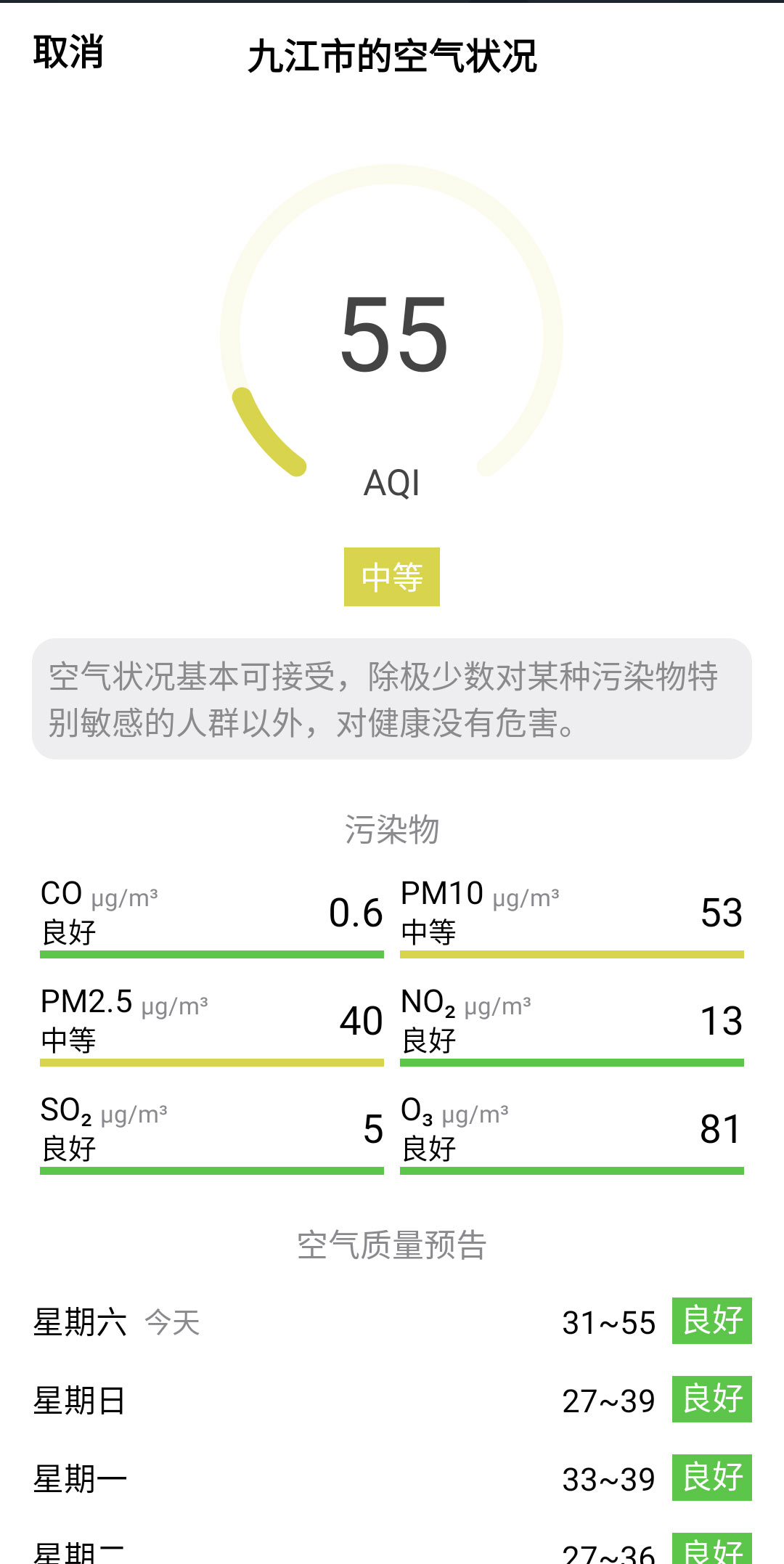Select Sunday's forecast range 27~39

tap(610, 1399)
